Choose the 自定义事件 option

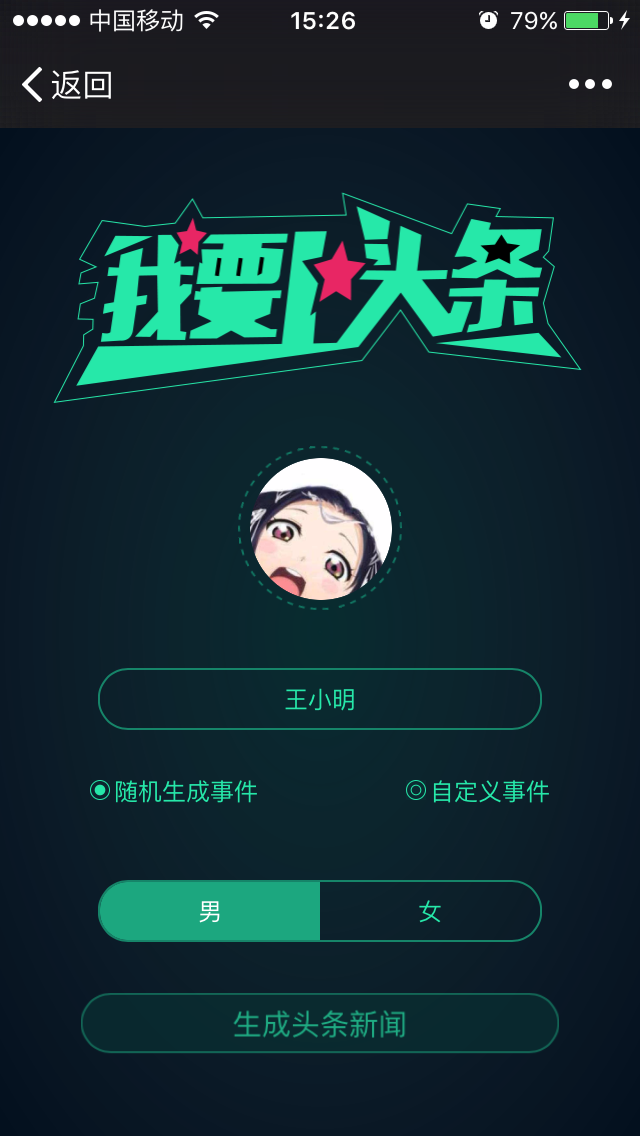point(478,792)
